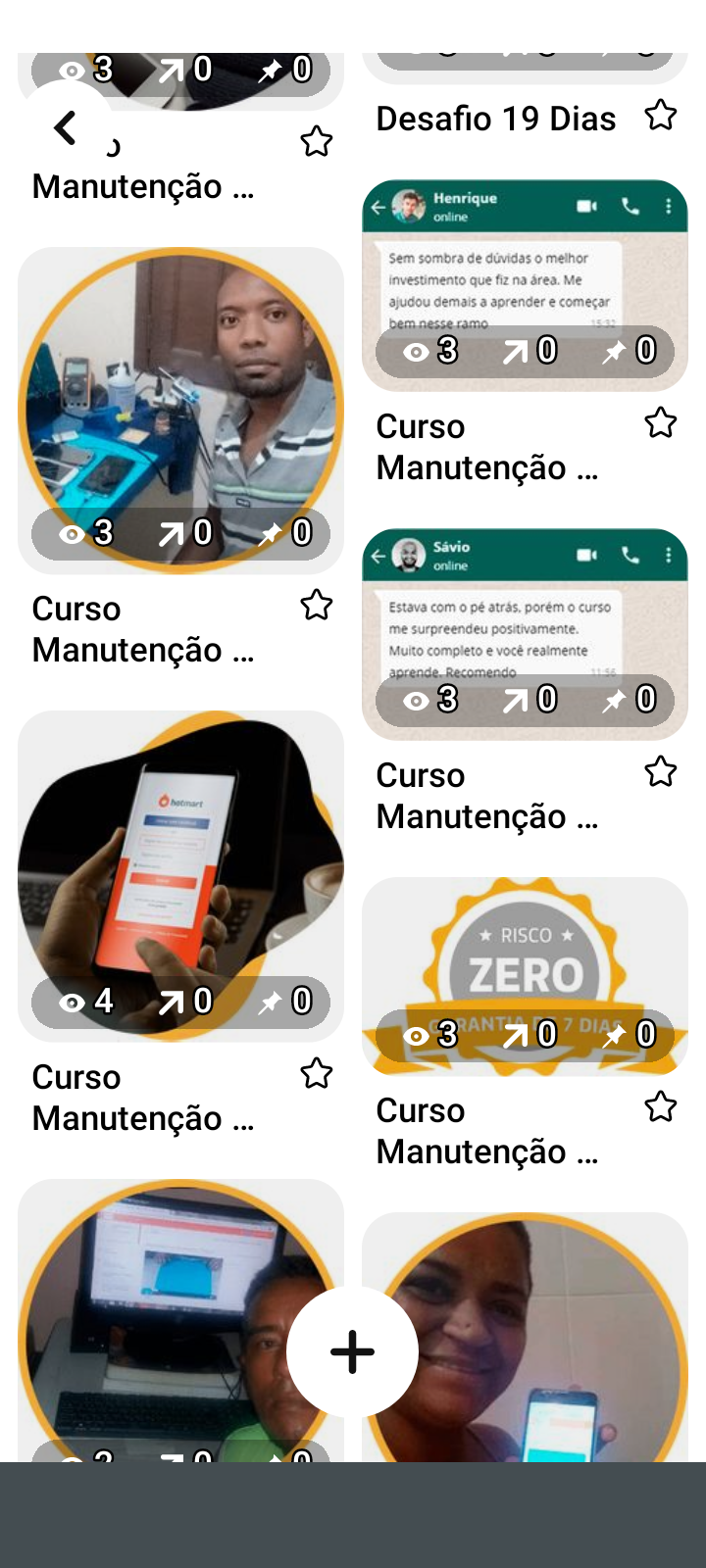Screen dimensions: 706x1568
Task: Star the pin of man with multimeter
Action: 316,606
